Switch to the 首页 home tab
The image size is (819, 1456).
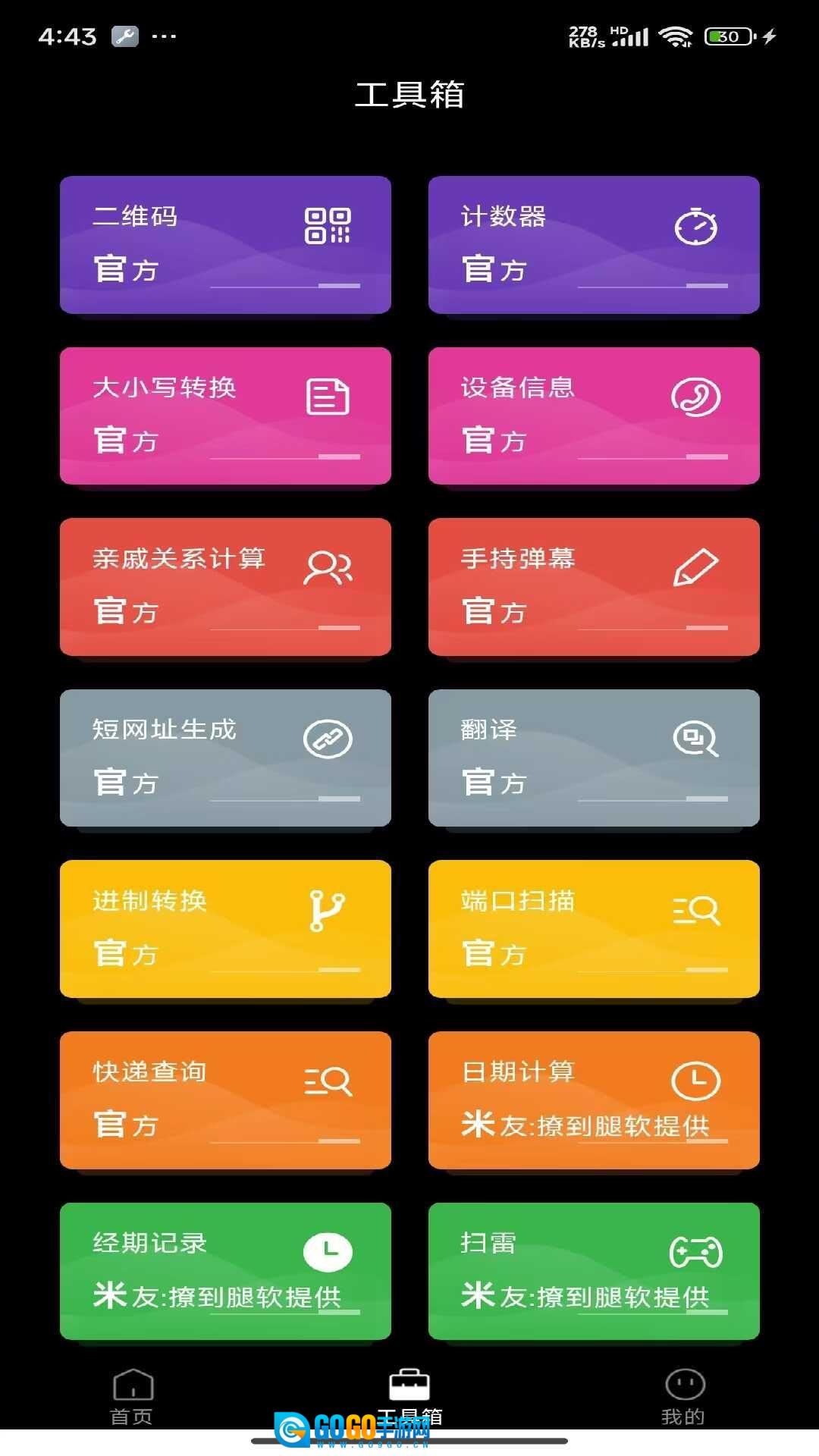[x=133, y=1397]
